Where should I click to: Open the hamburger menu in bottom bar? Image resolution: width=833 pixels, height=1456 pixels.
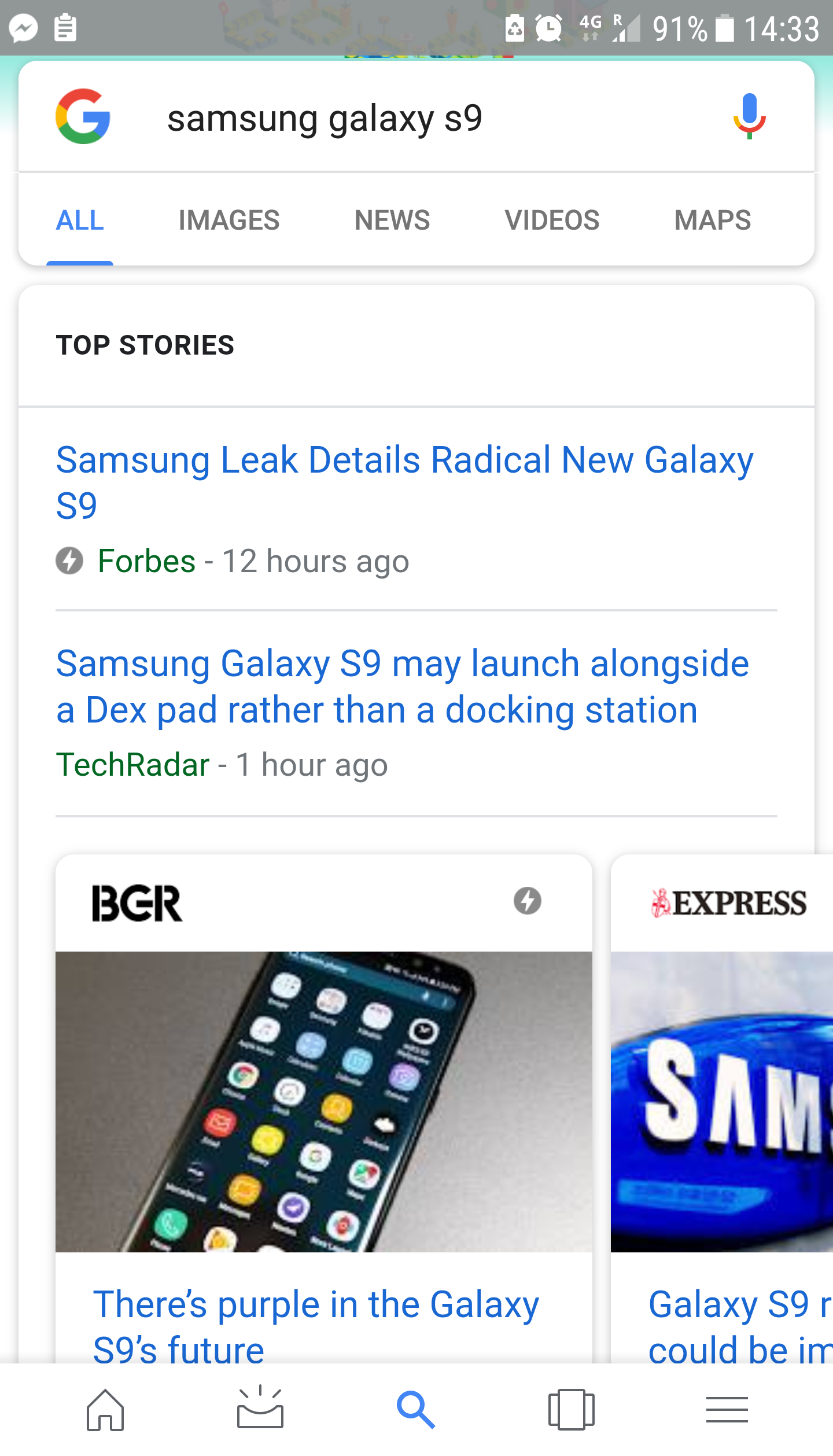(x=727, y=1410)
